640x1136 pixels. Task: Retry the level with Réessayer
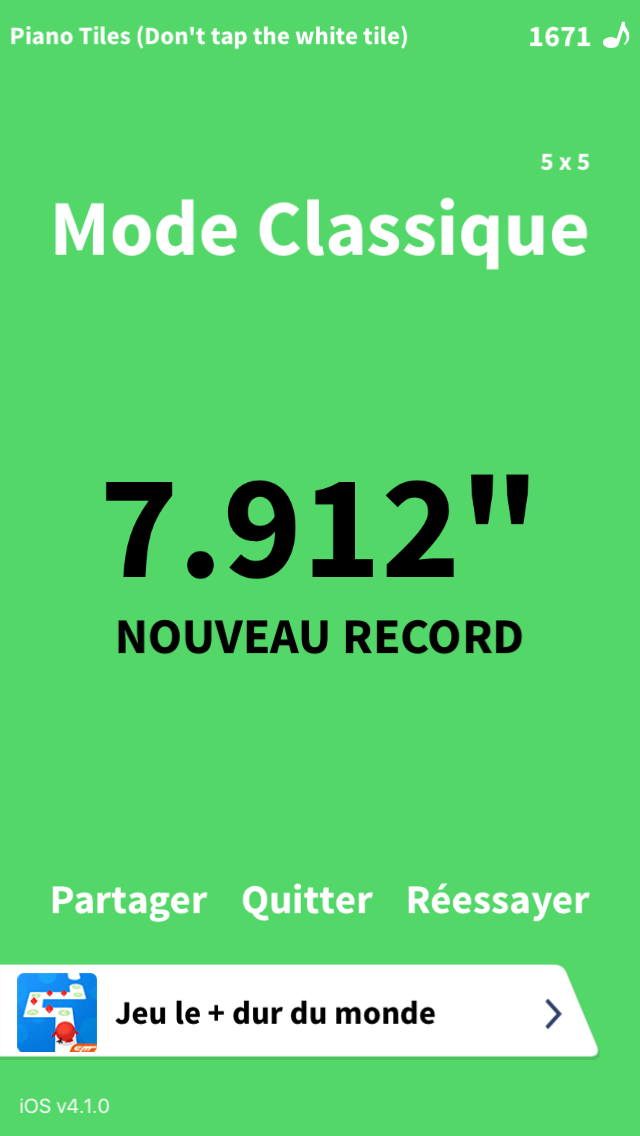(497, 900)
